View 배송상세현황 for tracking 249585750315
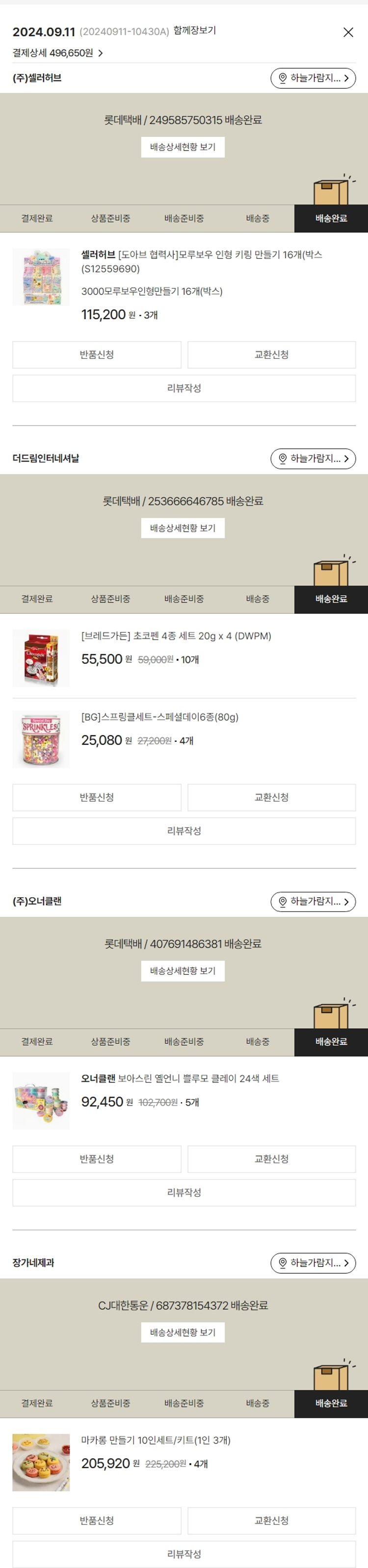 (183, 147)
